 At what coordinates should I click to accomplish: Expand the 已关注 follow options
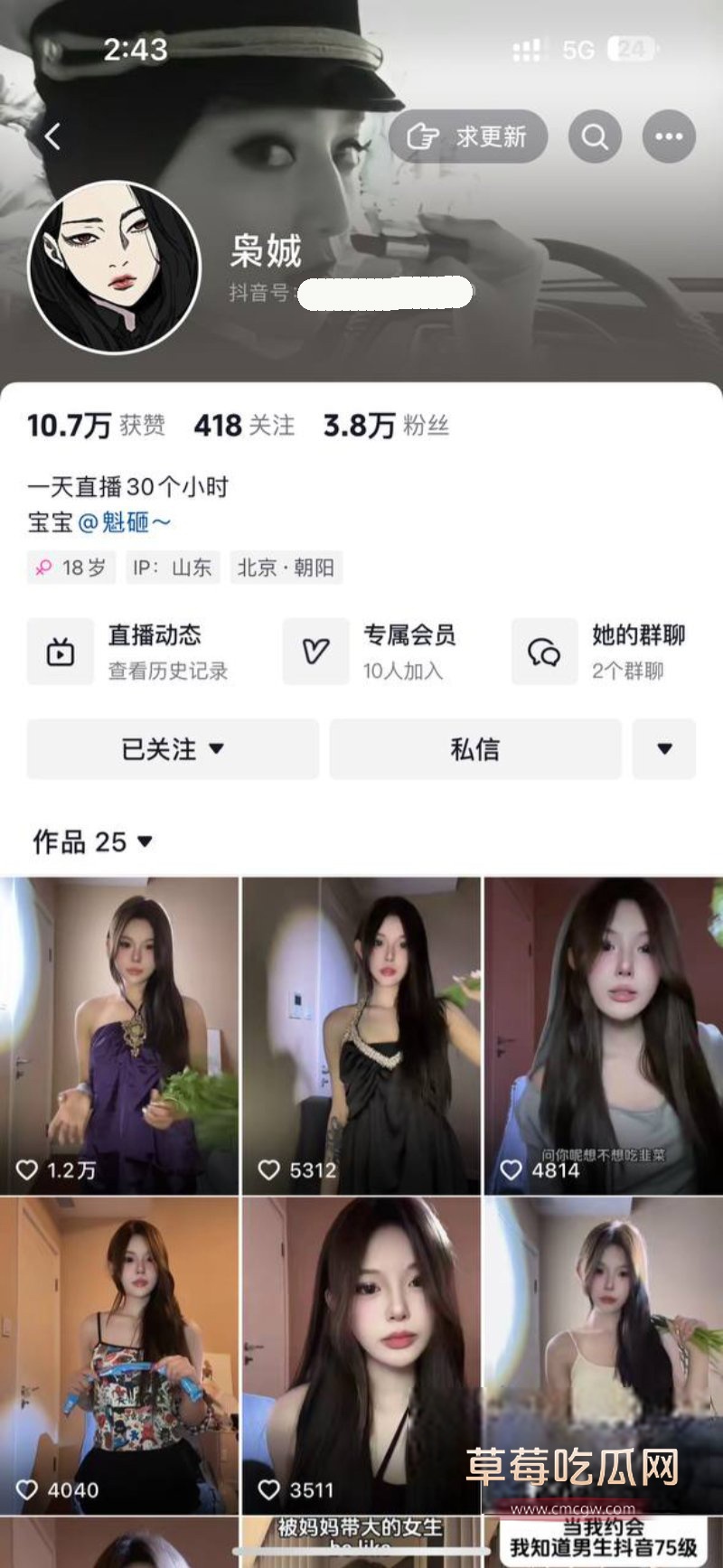[x=173, y=749]
